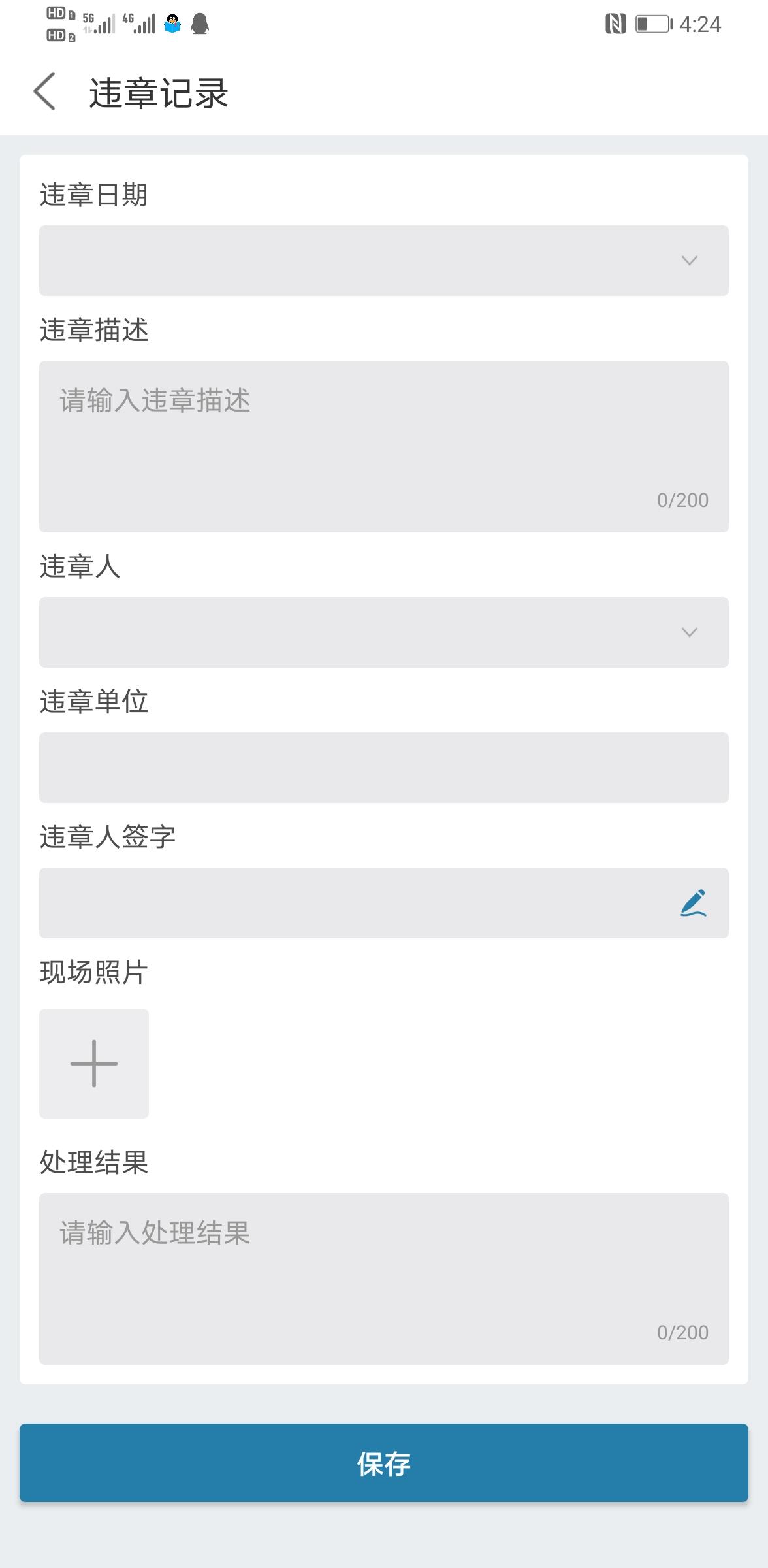Tap the 违章单位 input field
Image resolution: width=768 pixels, height=1568 pixels.
pos(383,767)
